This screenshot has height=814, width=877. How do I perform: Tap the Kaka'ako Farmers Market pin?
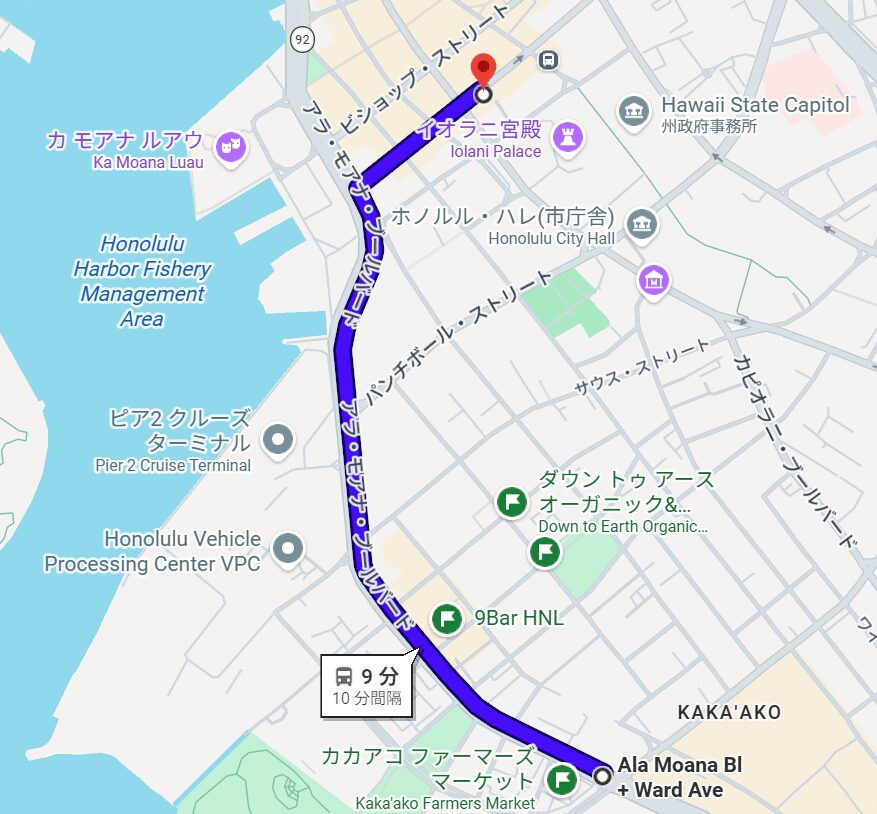pyautogui.click(x=563, y=777)
